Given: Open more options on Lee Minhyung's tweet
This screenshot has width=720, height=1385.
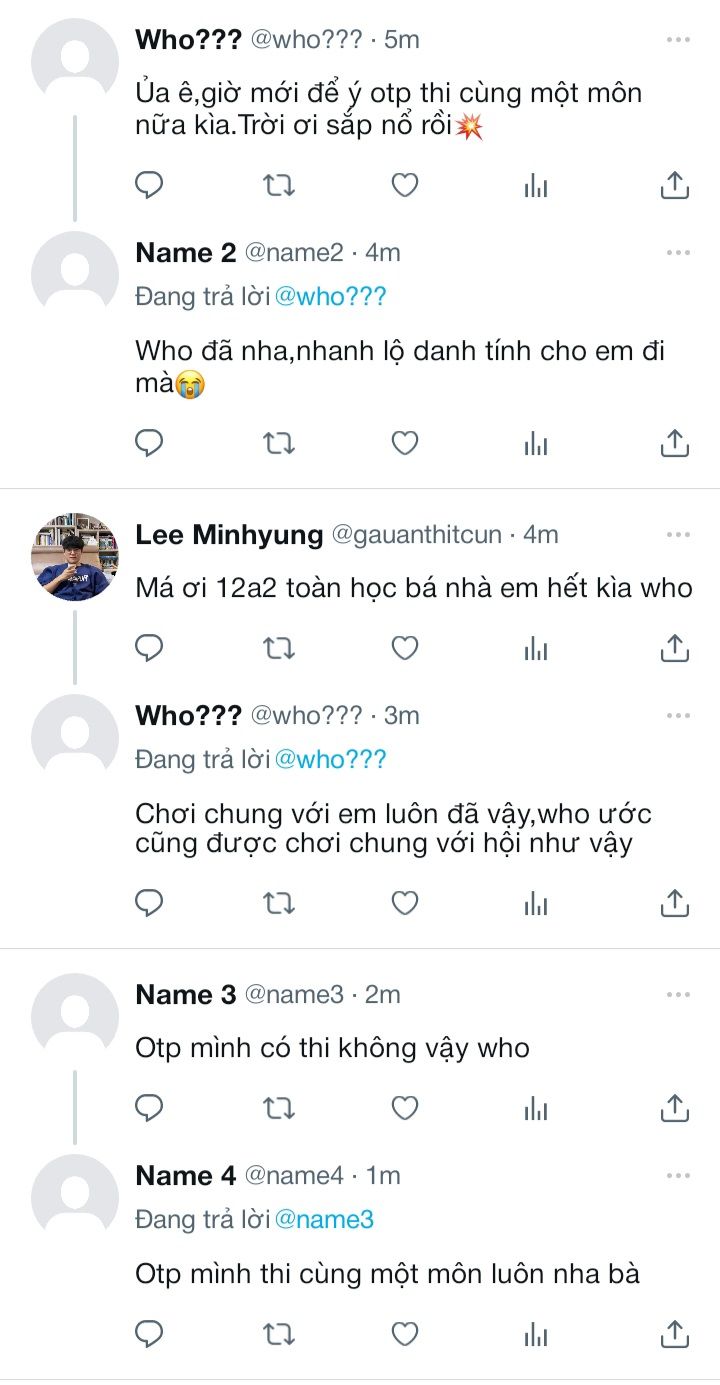Looking at the screenshot, I should coord(677,535).
